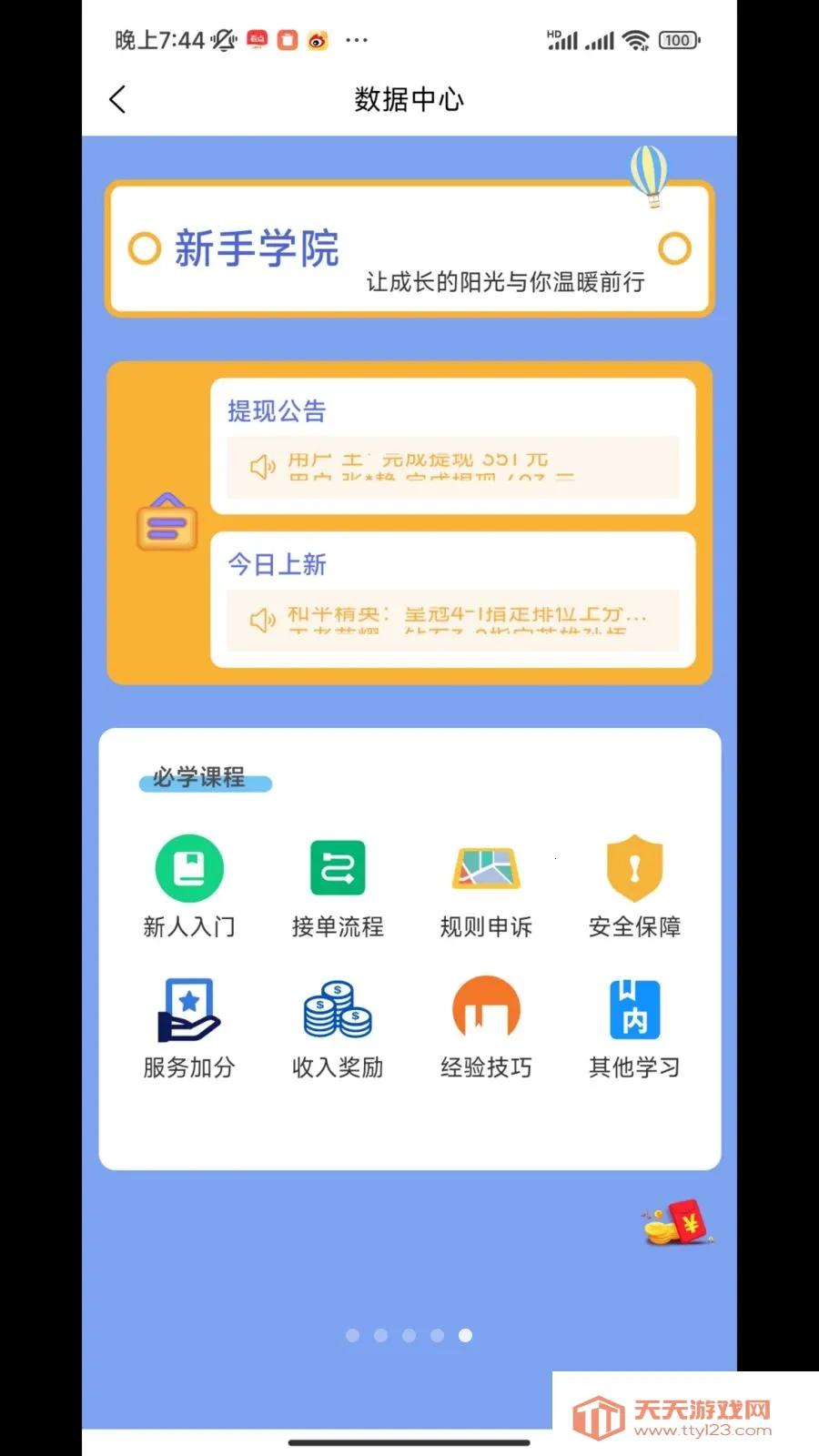Open the 新手学院 banner

pos(409,248)
